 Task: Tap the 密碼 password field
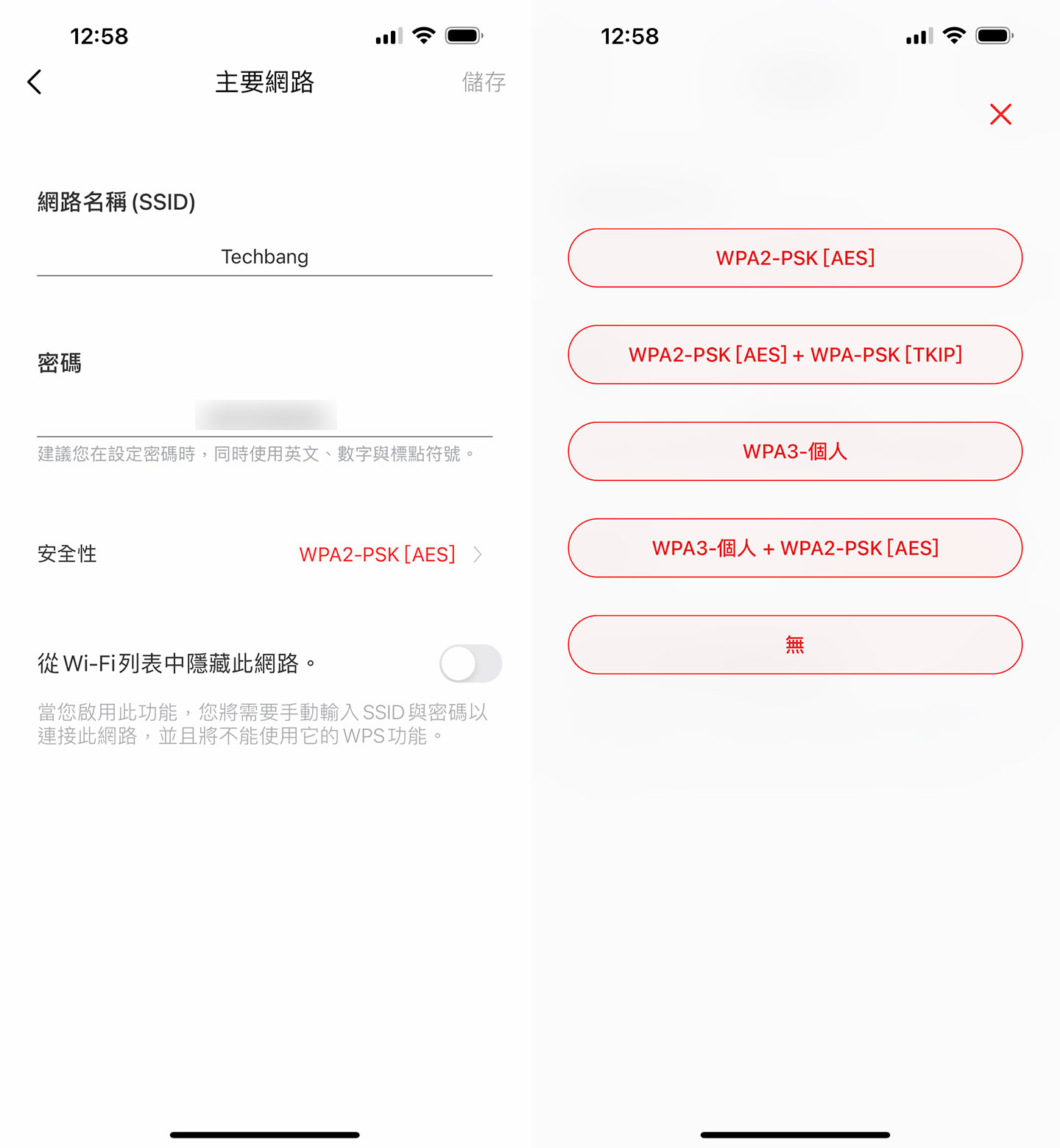coord(265,415)
